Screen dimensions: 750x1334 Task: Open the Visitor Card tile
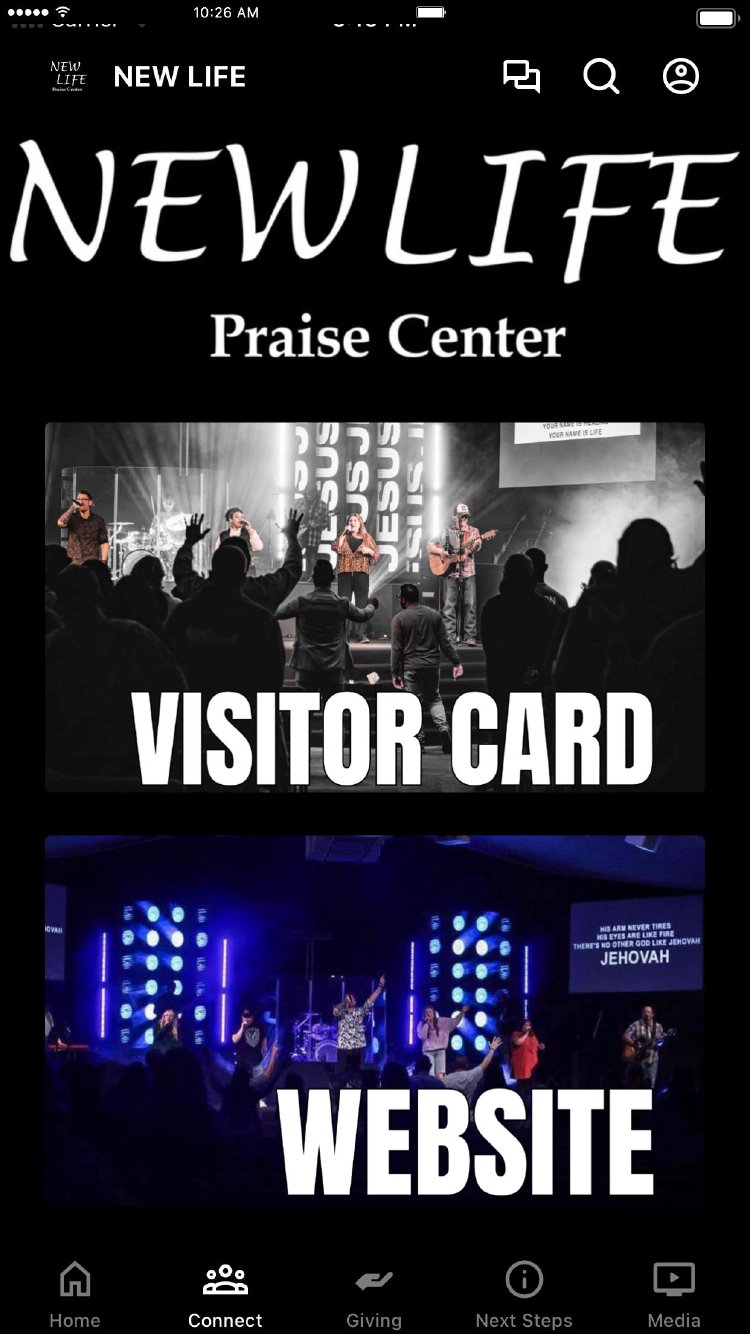click(x=375, y=607)
